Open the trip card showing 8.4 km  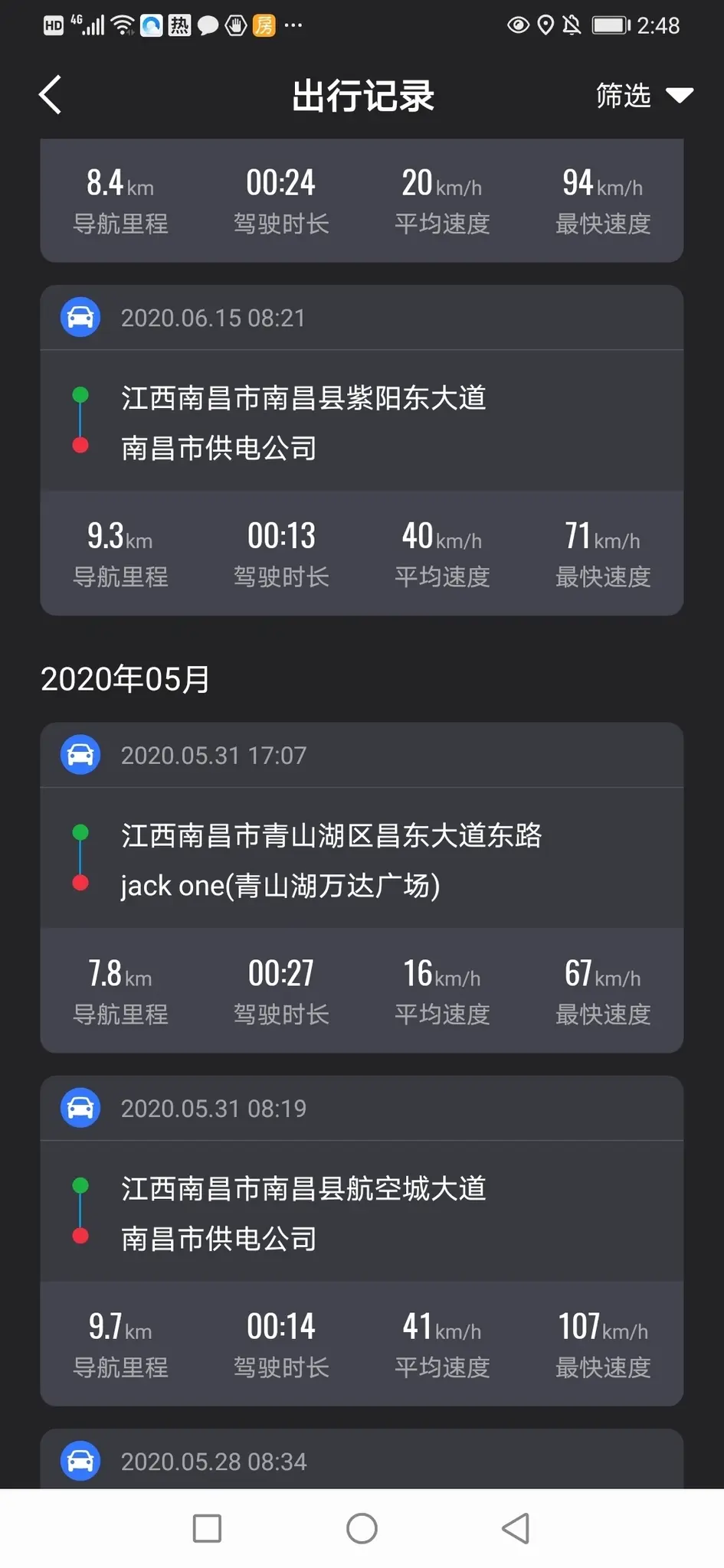point(361,201)
